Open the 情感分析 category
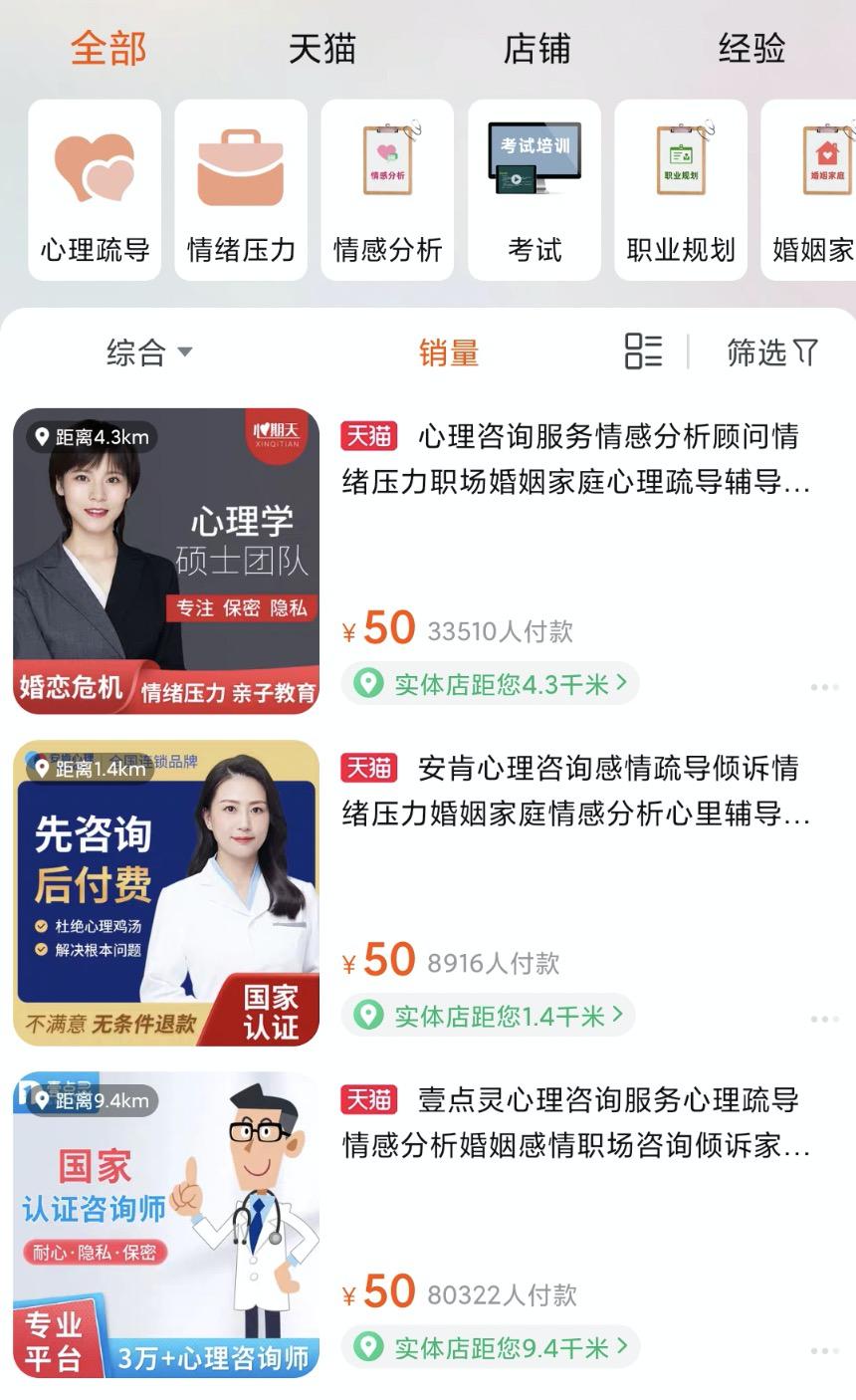The height and width of the screenshot is (1400, 856). [387, 190]
